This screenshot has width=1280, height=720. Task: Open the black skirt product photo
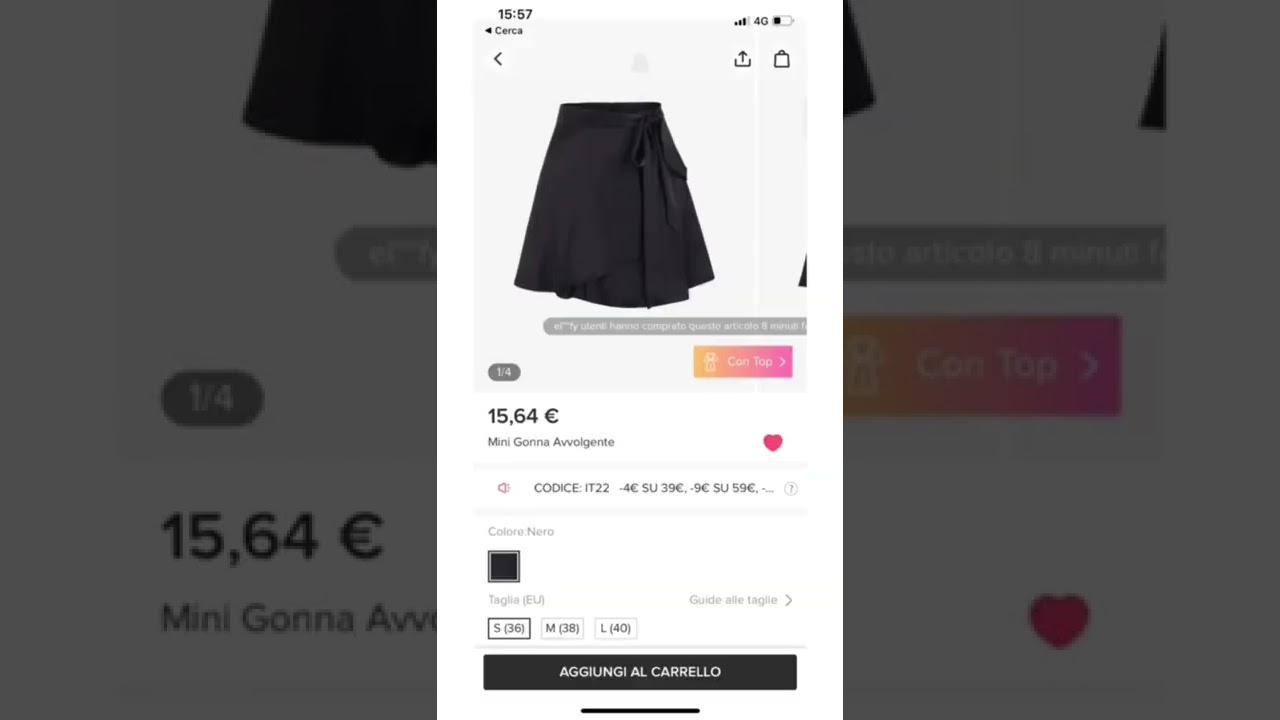(615, 205)
